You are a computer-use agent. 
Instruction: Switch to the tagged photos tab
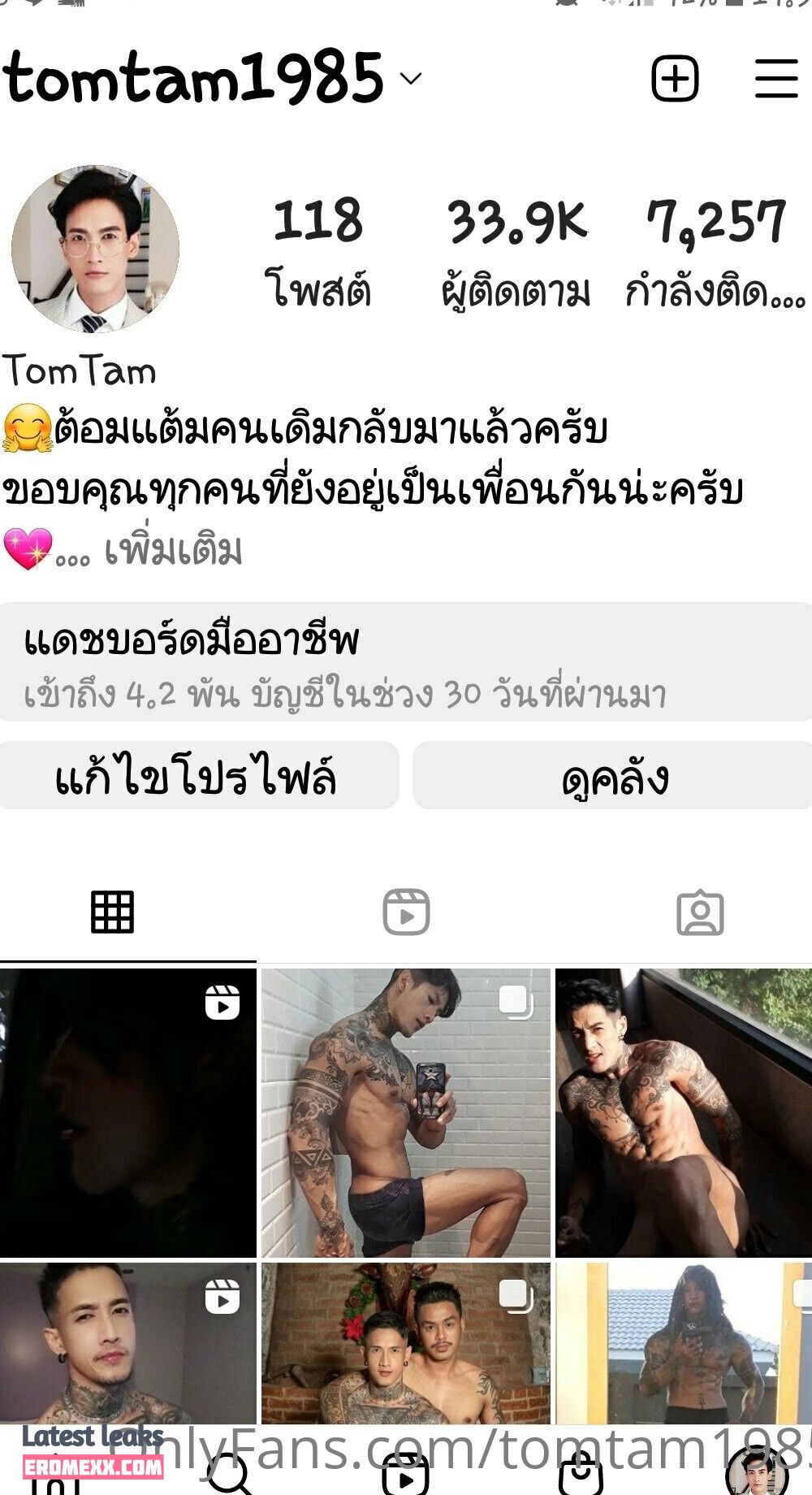coord(700,912)
